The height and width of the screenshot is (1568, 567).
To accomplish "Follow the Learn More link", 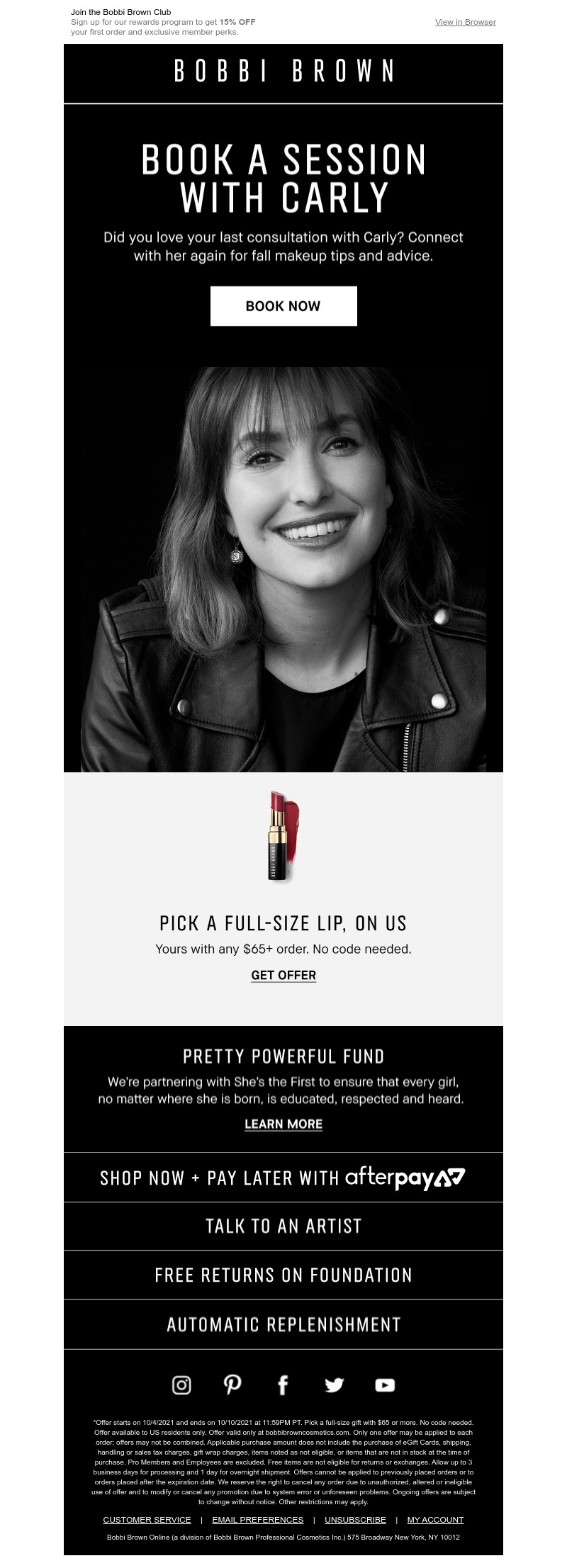I will pos(283,1124).
